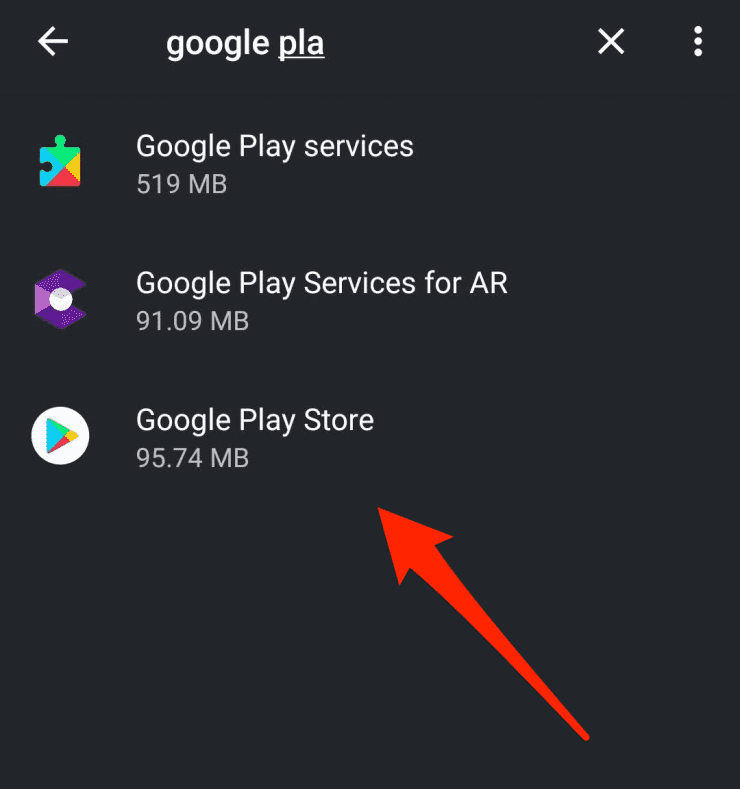Clear the search query with the X icon
The width and height of the screenshot is (740, 789).
[610, 41]
